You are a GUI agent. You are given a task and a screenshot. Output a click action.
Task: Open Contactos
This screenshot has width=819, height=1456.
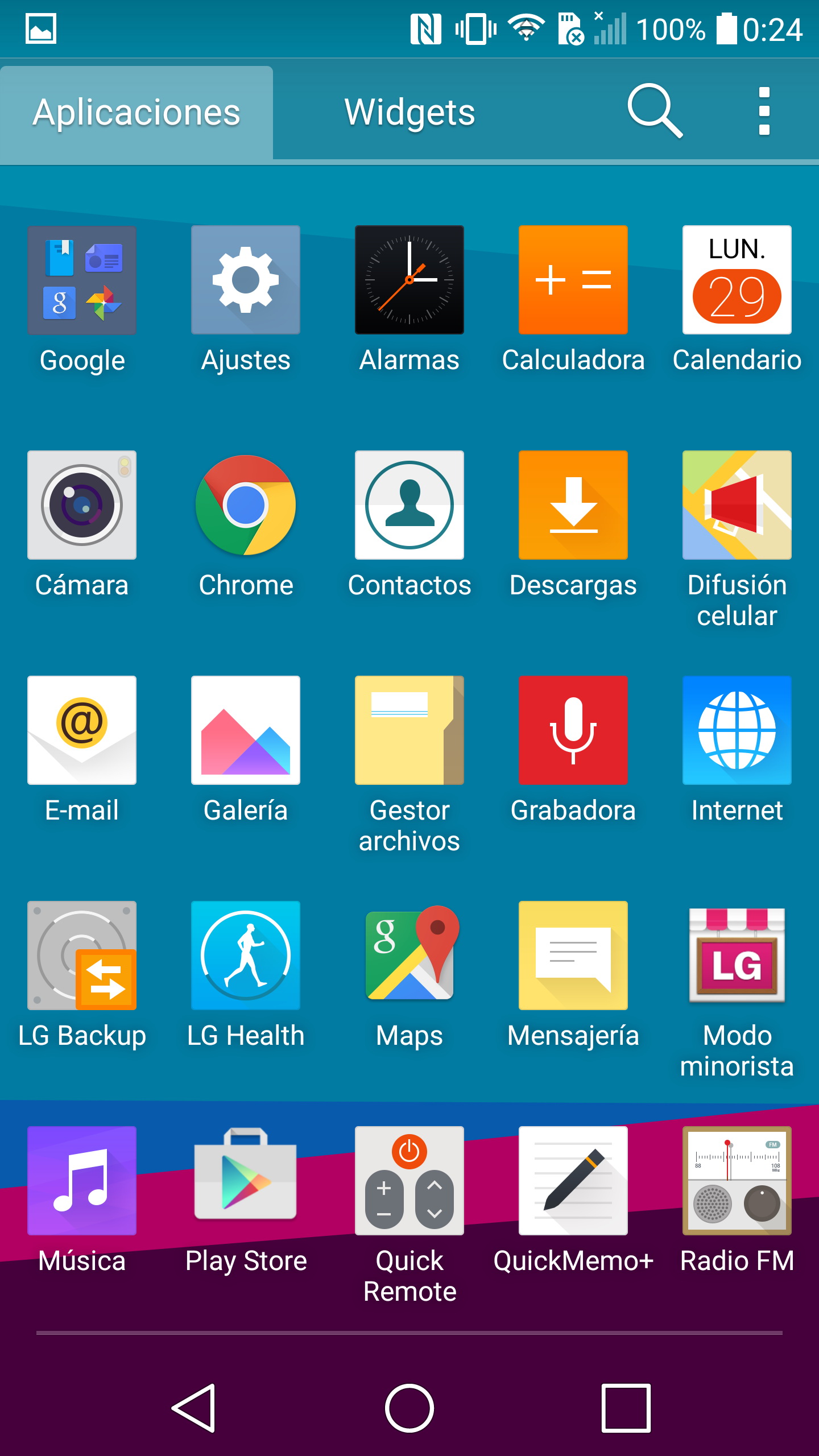(409, 505)
